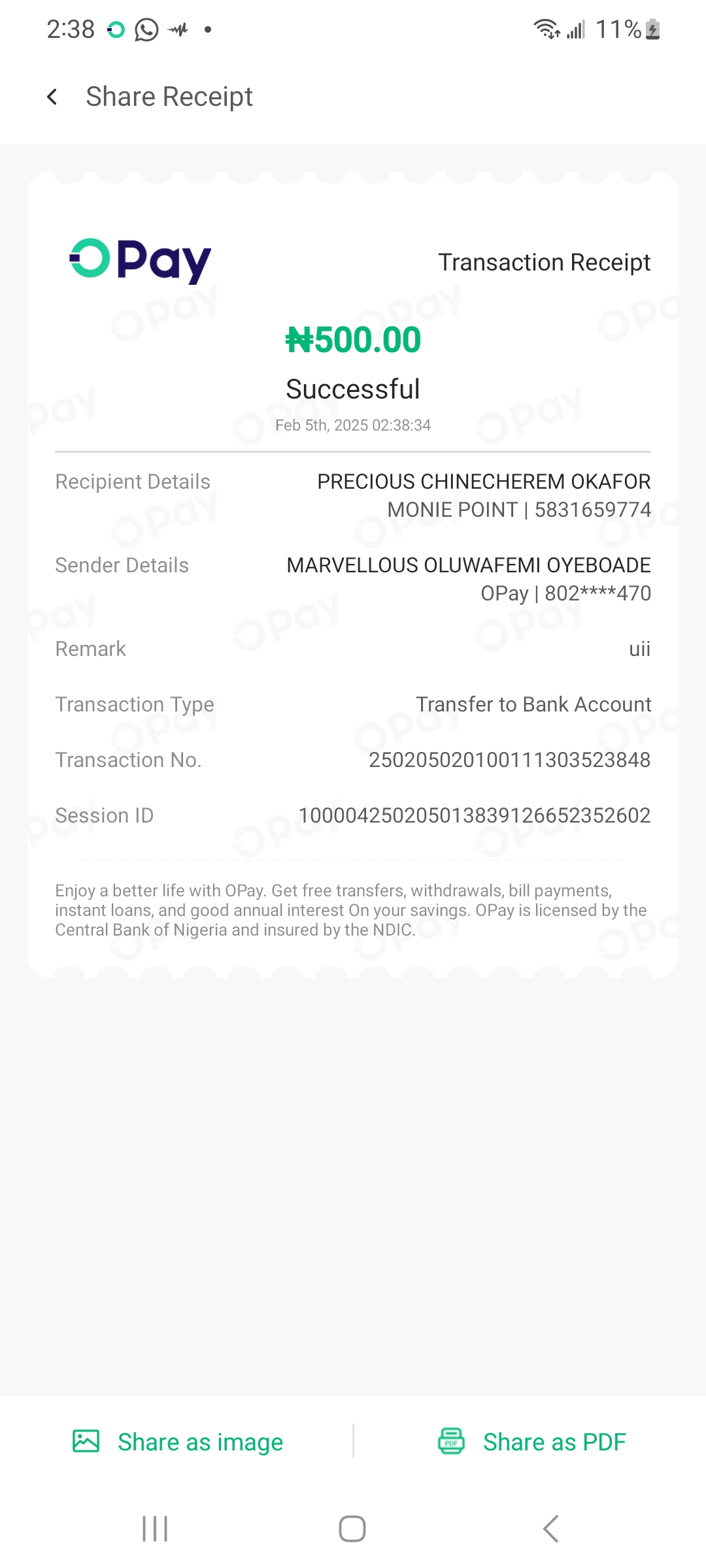Image resolution: width=706 pixels, height=1568 pixels.
Task: Share the receipt as image
Action: coord(178,1442)
